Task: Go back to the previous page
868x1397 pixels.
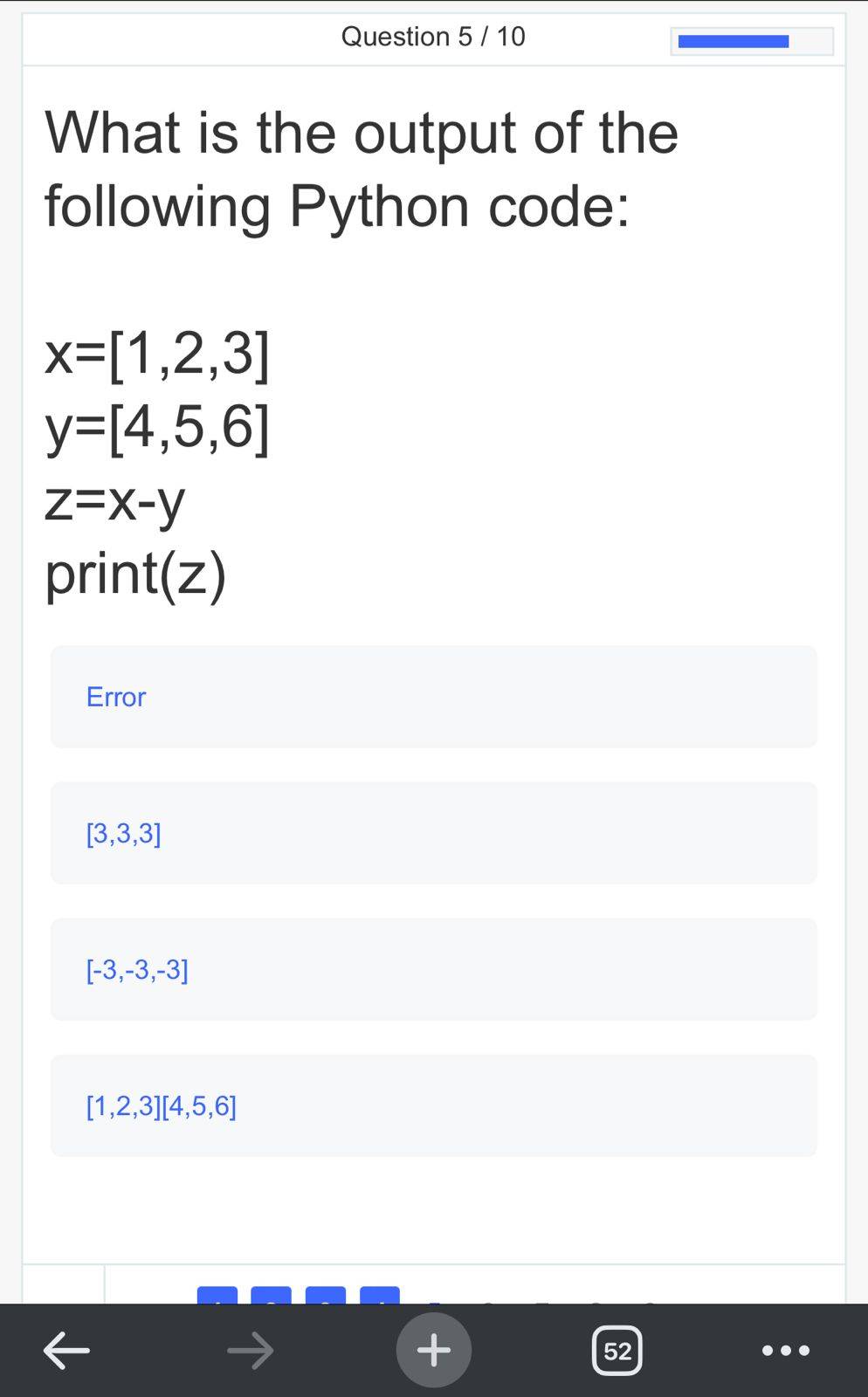Action: 66,1351
